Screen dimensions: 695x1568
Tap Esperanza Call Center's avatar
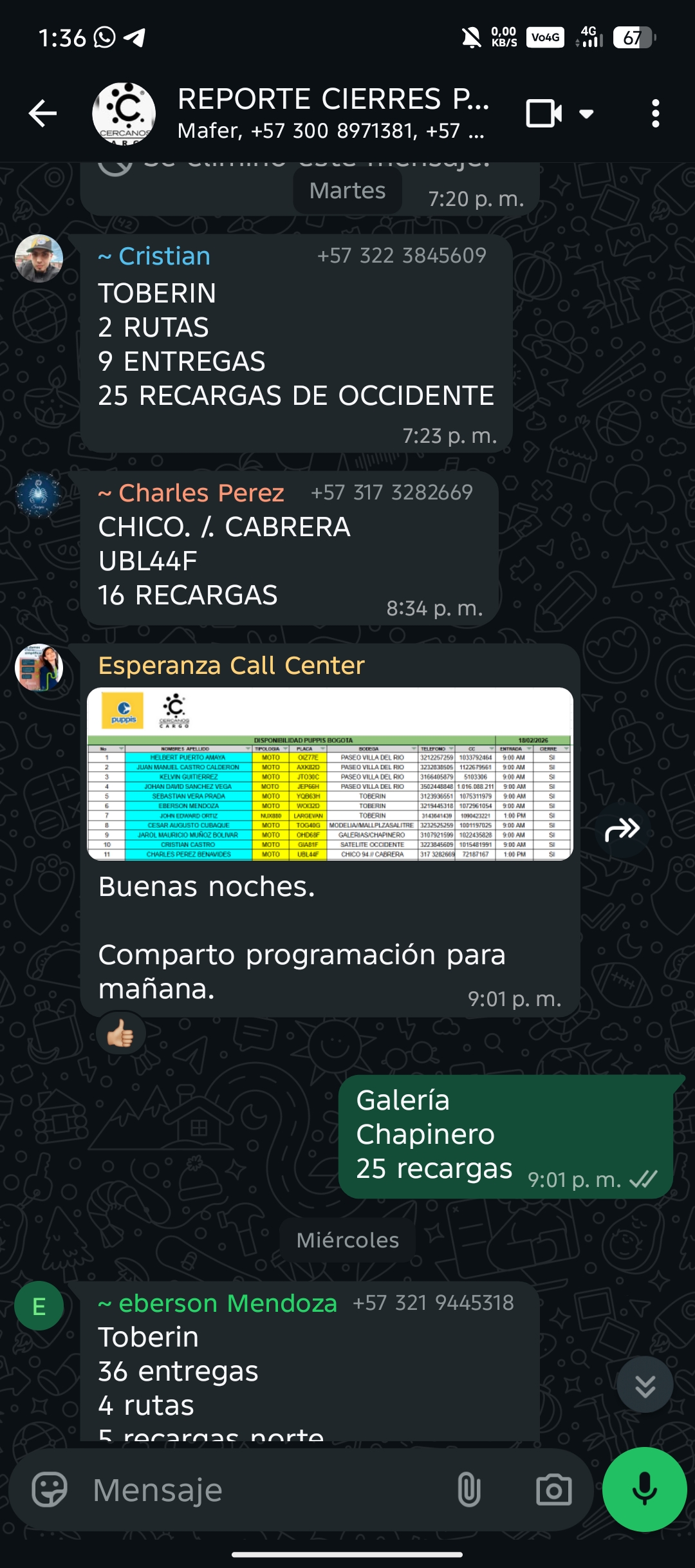click(x=39, y=667)
